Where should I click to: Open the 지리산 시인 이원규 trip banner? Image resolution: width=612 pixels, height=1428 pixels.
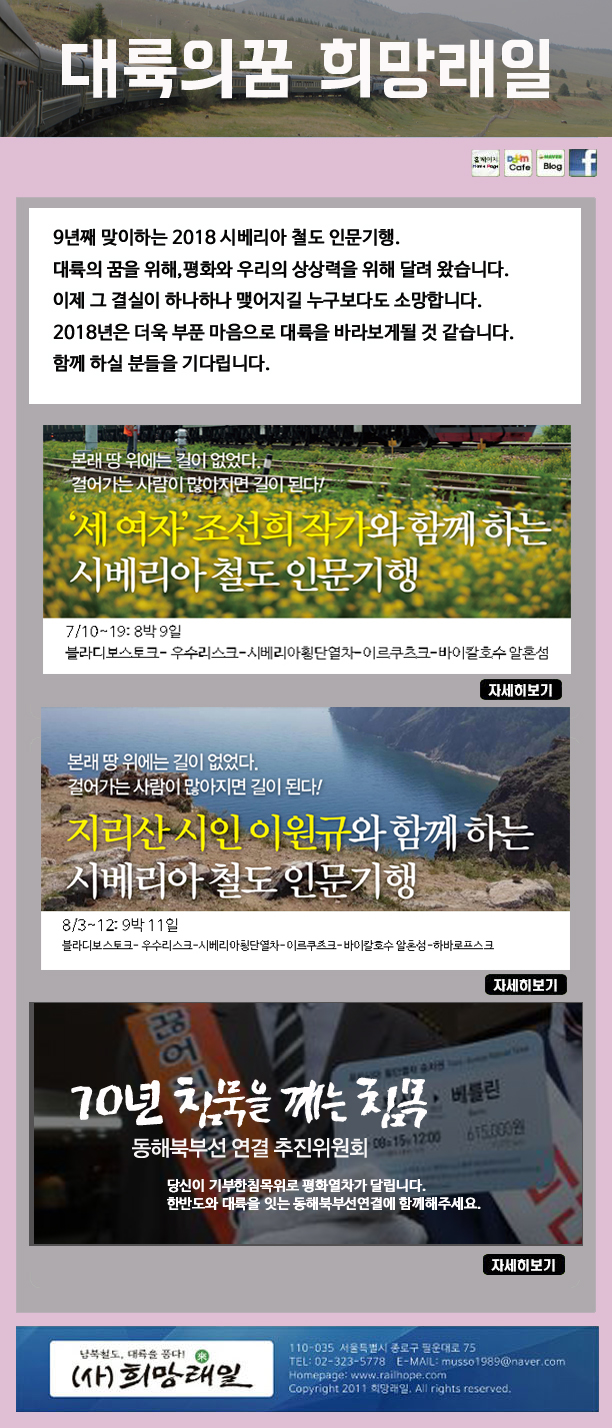(x=306, y=837)
